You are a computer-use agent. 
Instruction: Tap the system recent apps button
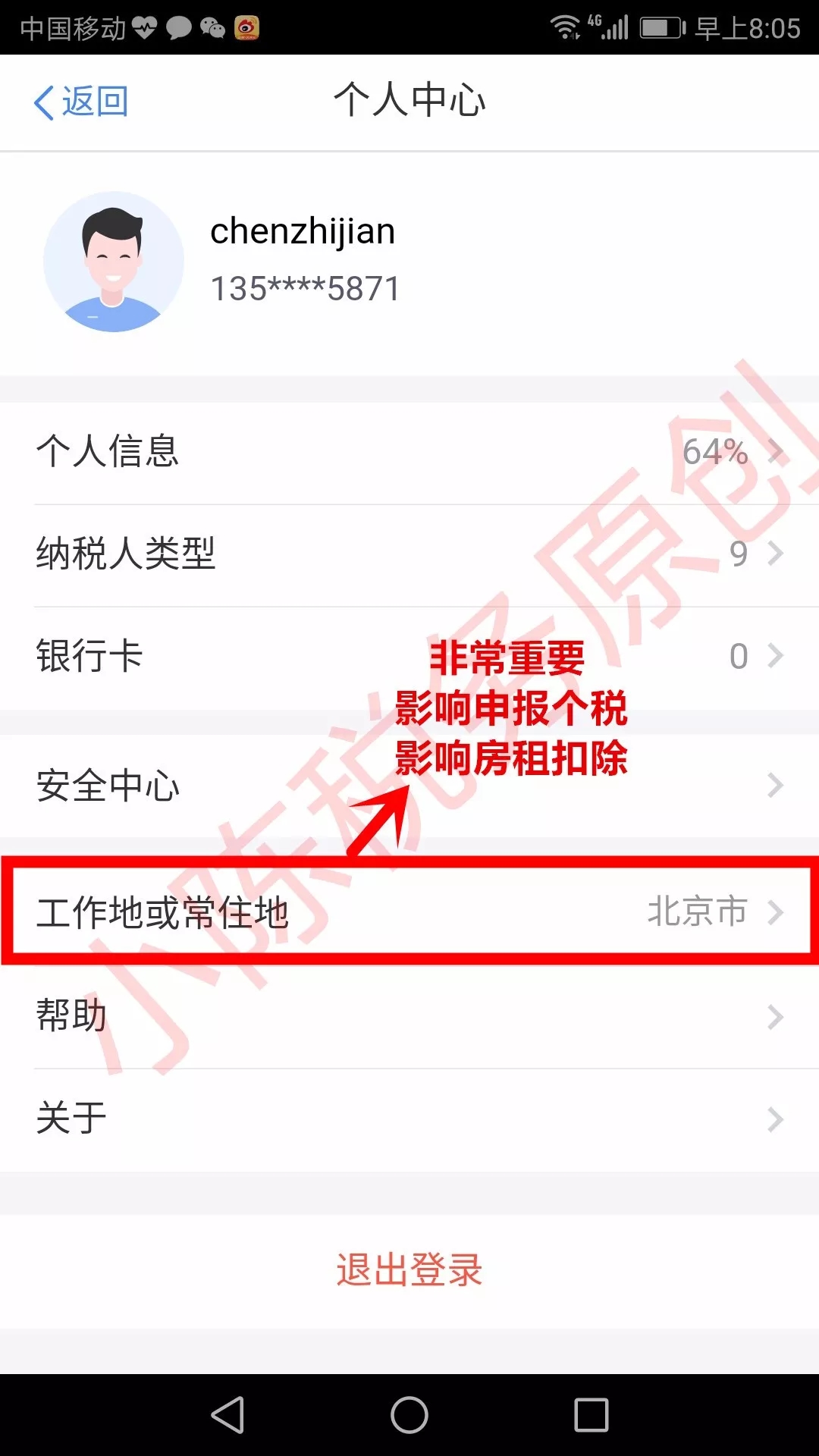pyautogui.click(x=591, y=1415)
